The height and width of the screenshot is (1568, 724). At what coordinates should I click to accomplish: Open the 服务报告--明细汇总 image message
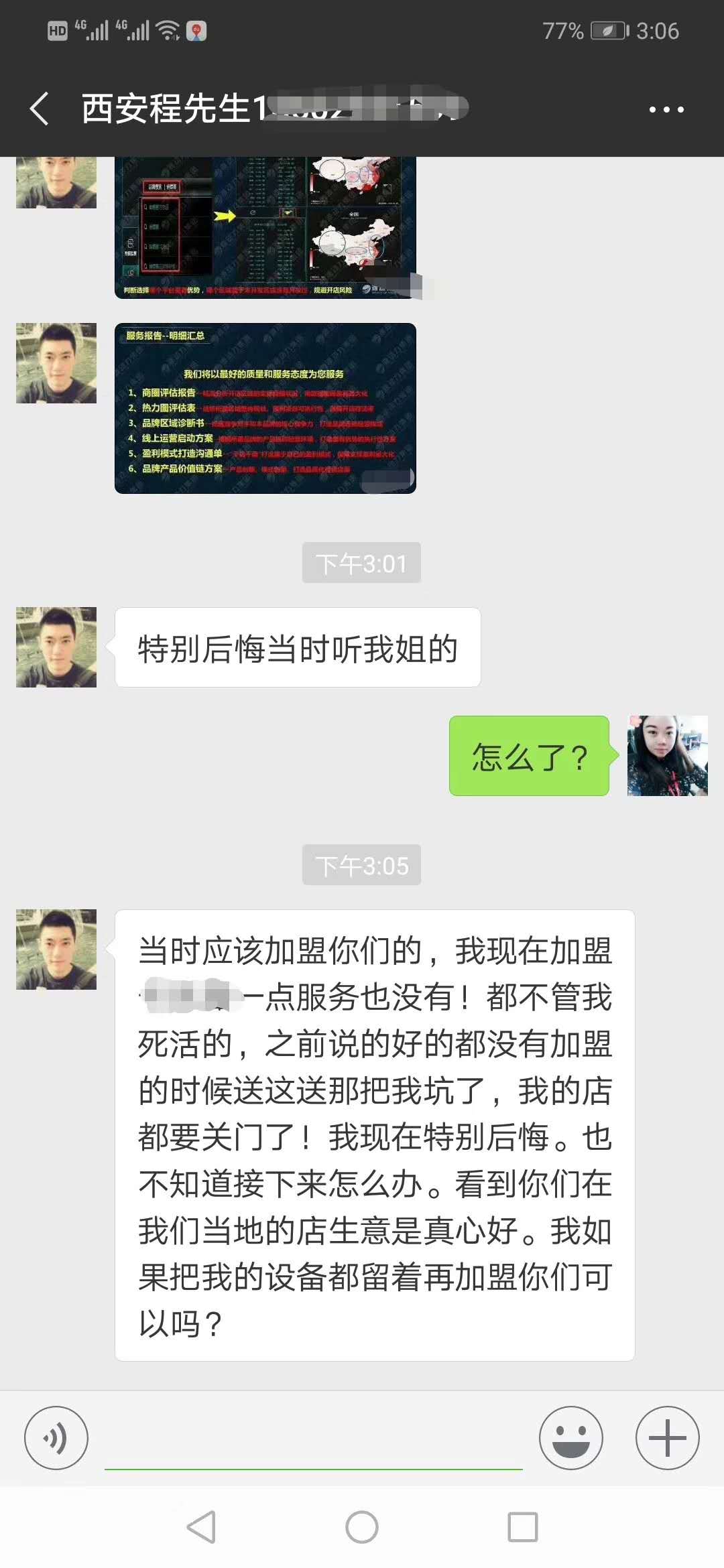[x=265, y=409]
